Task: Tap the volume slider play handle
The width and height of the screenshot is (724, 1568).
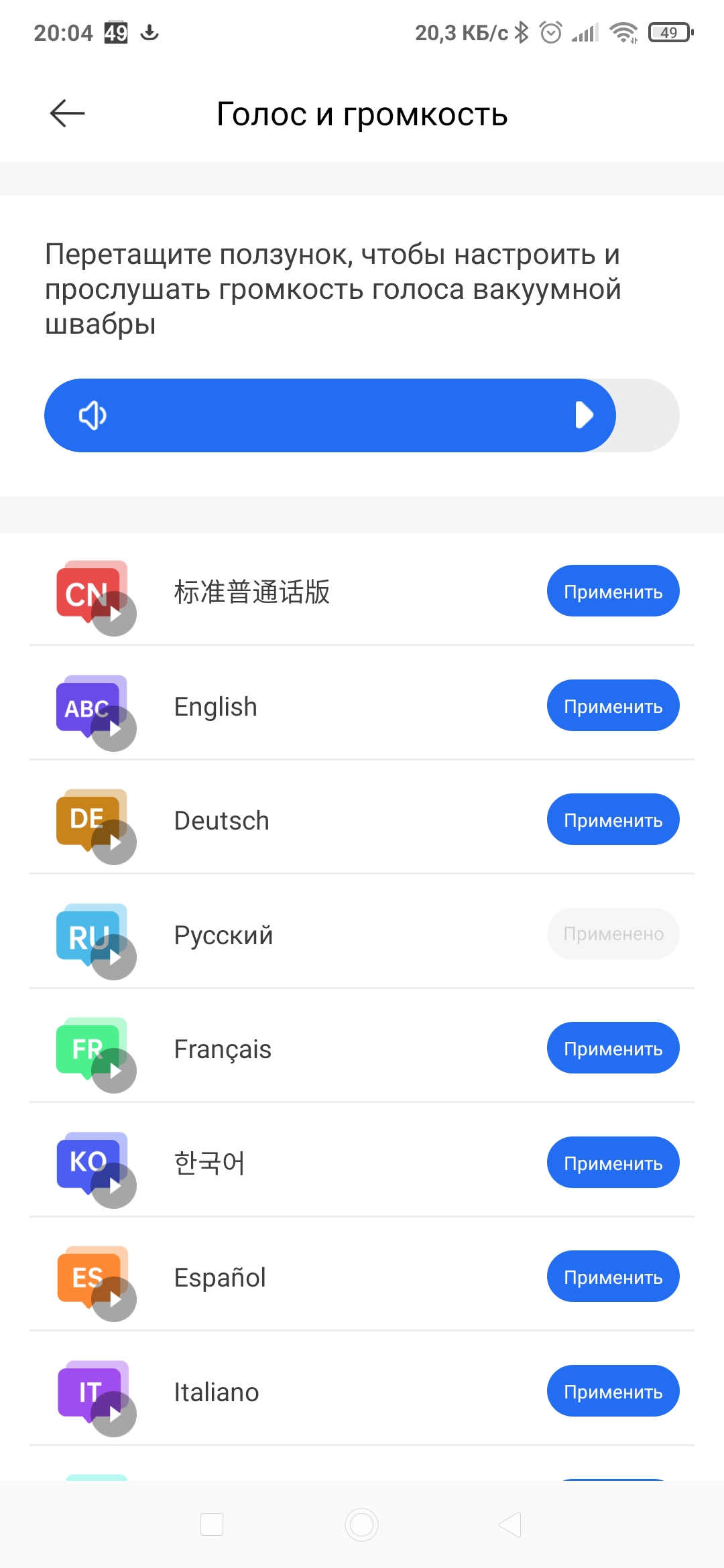Action: tap(584, 415)
